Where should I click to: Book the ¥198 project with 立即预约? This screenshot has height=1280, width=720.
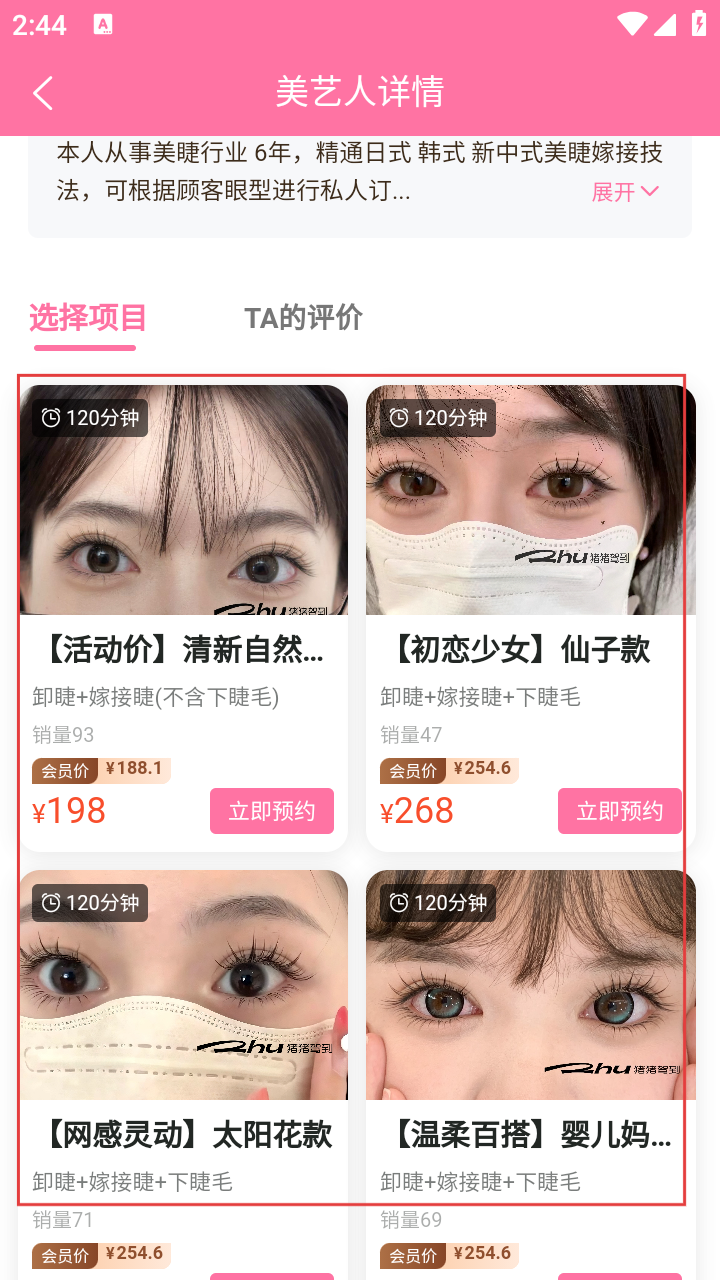(x=271, y=811)
